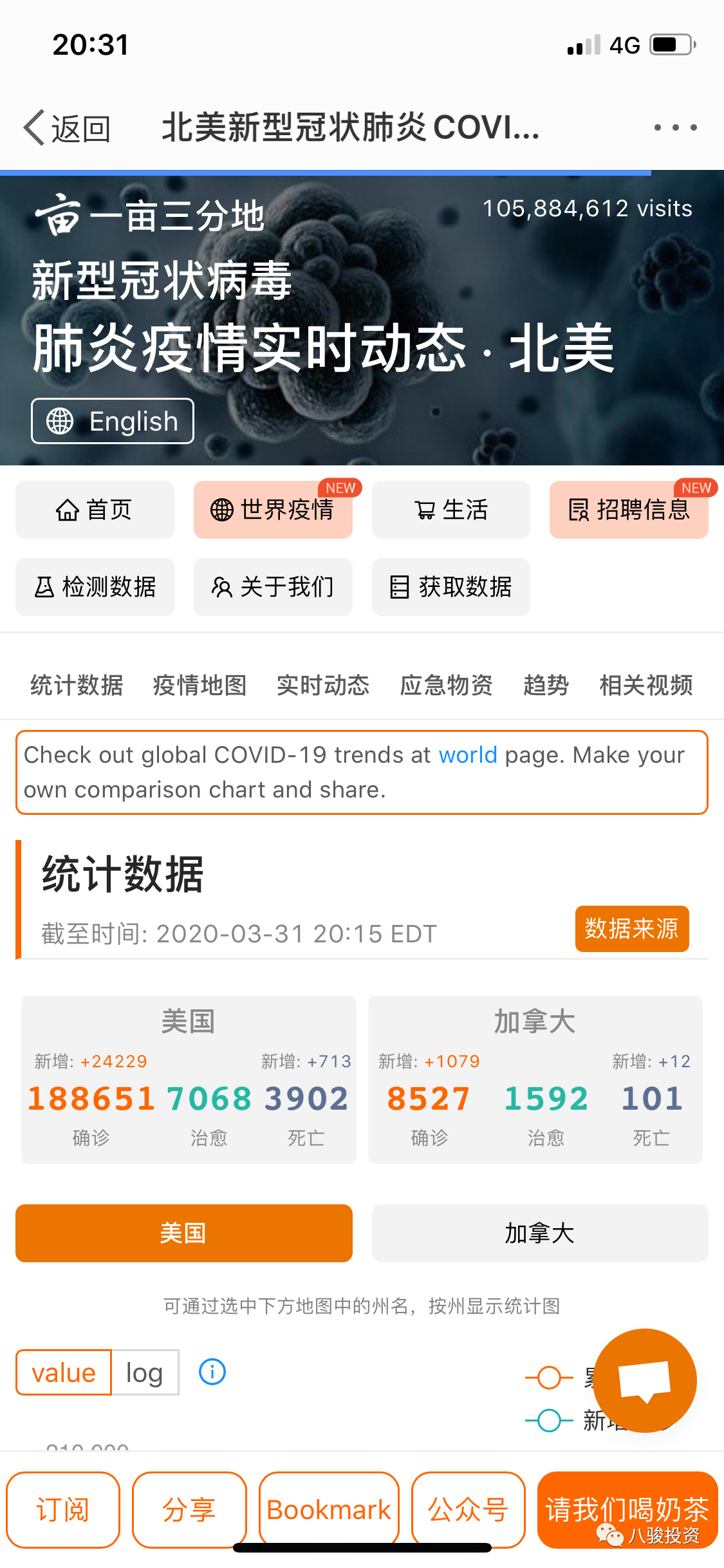Jump to the 实时动态 tab

click(323, 686)
